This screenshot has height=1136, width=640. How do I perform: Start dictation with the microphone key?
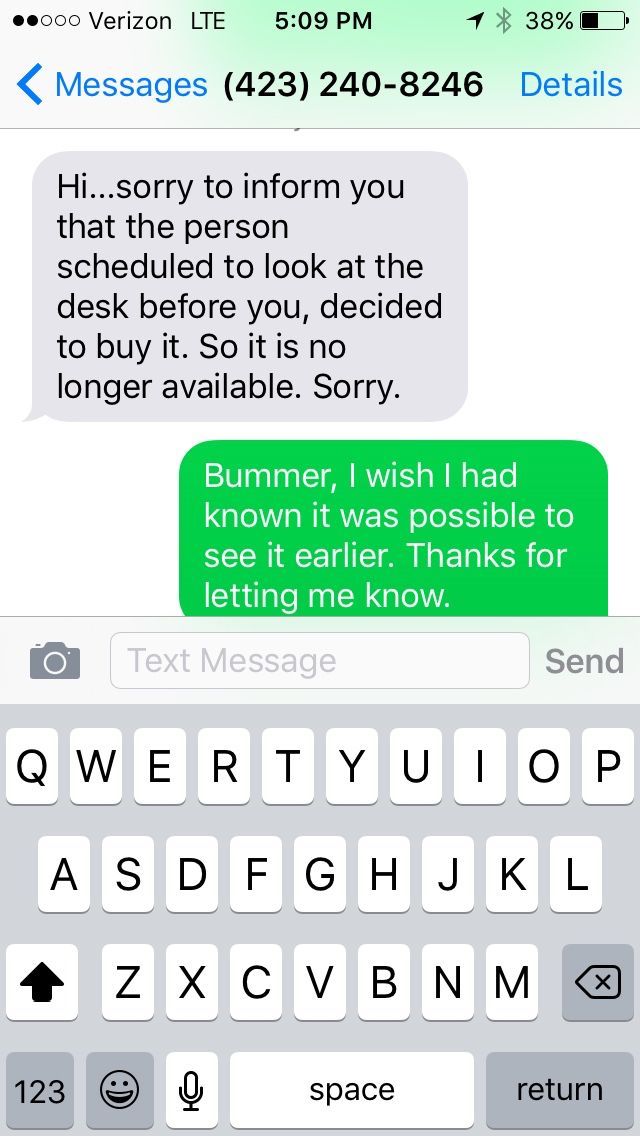pos(192,1090)
